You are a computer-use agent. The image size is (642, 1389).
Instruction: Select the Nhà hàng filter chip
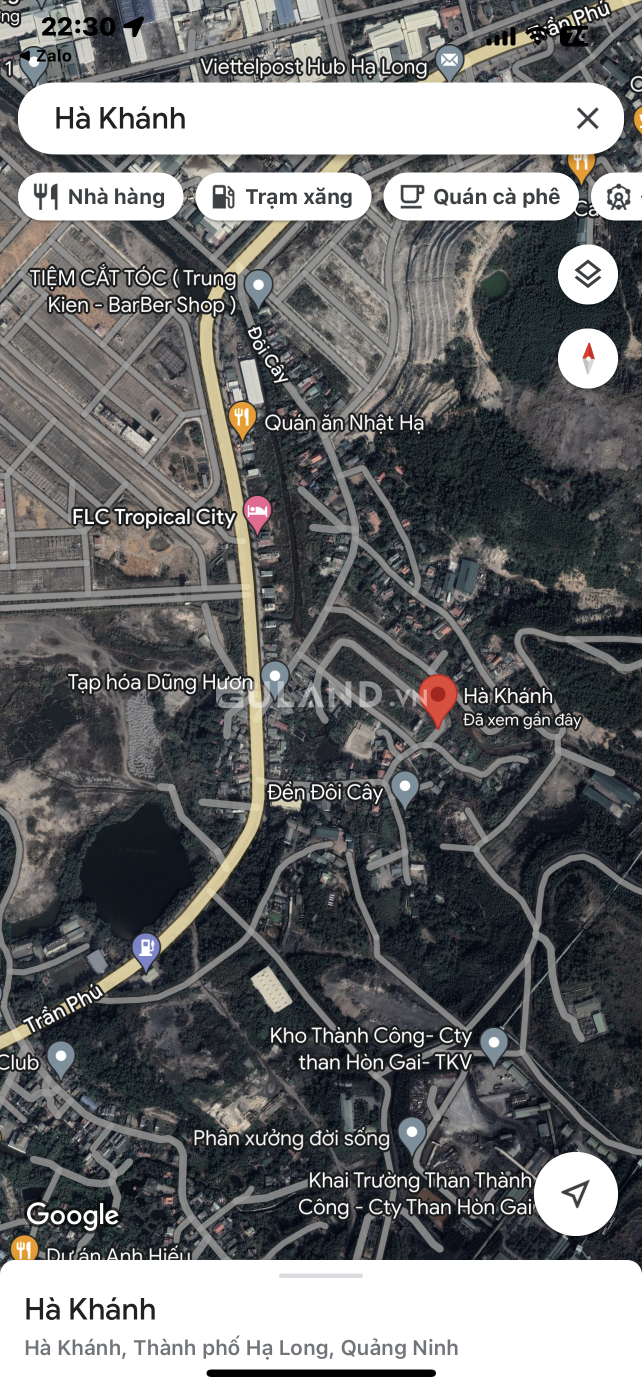tap(101, 197)
